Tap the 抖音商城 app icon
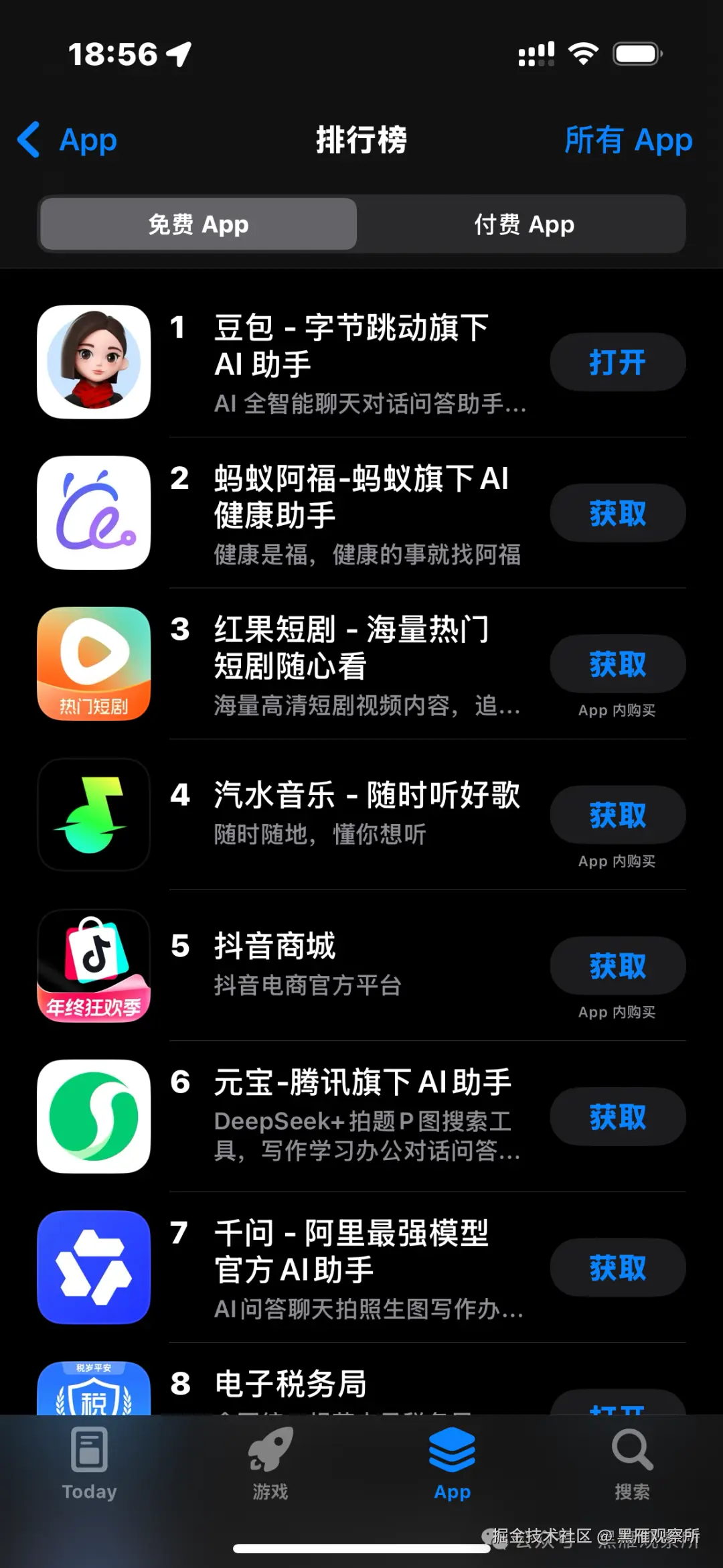723x1568 pixels. coord(94,967)
